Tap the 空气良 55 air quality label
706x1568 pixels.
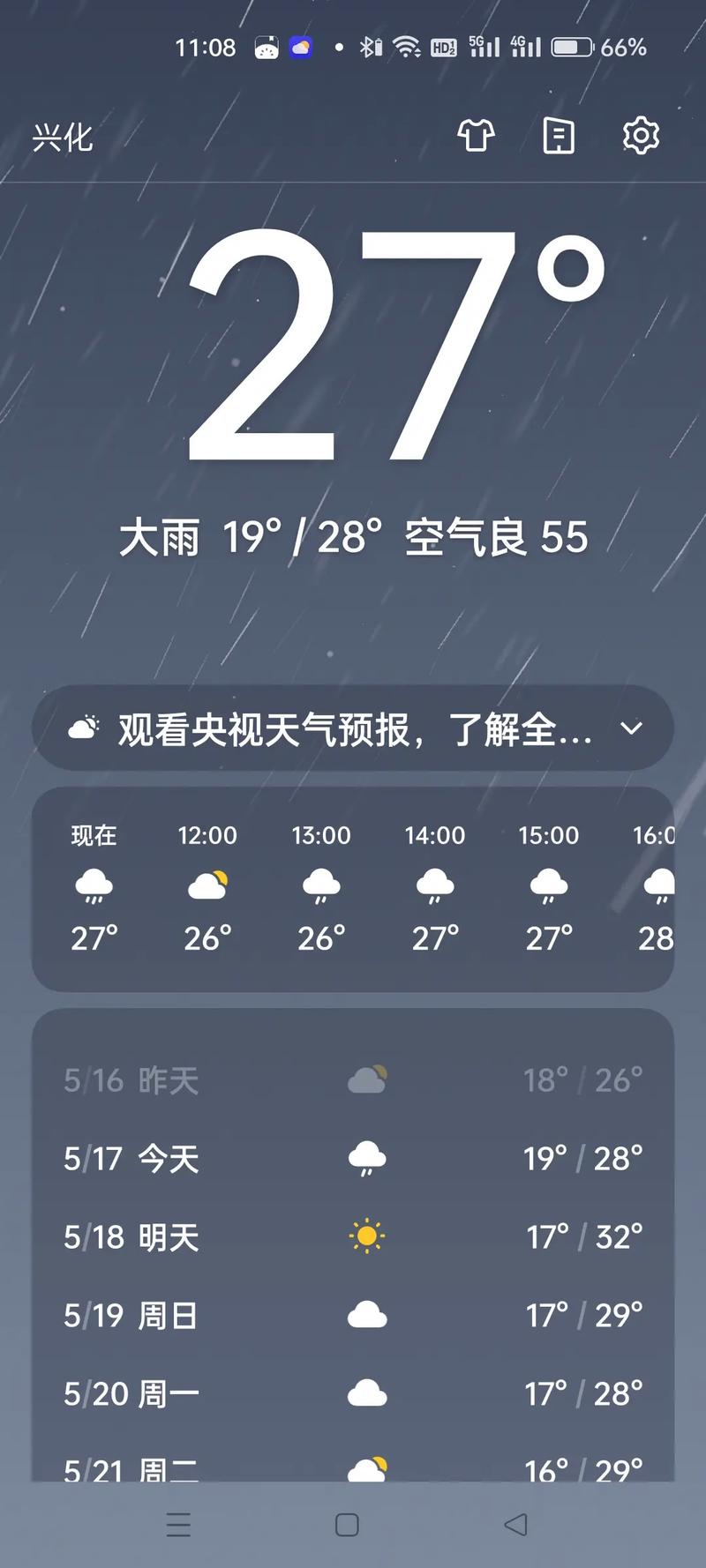pyautogui.click(x=494, y=536)
